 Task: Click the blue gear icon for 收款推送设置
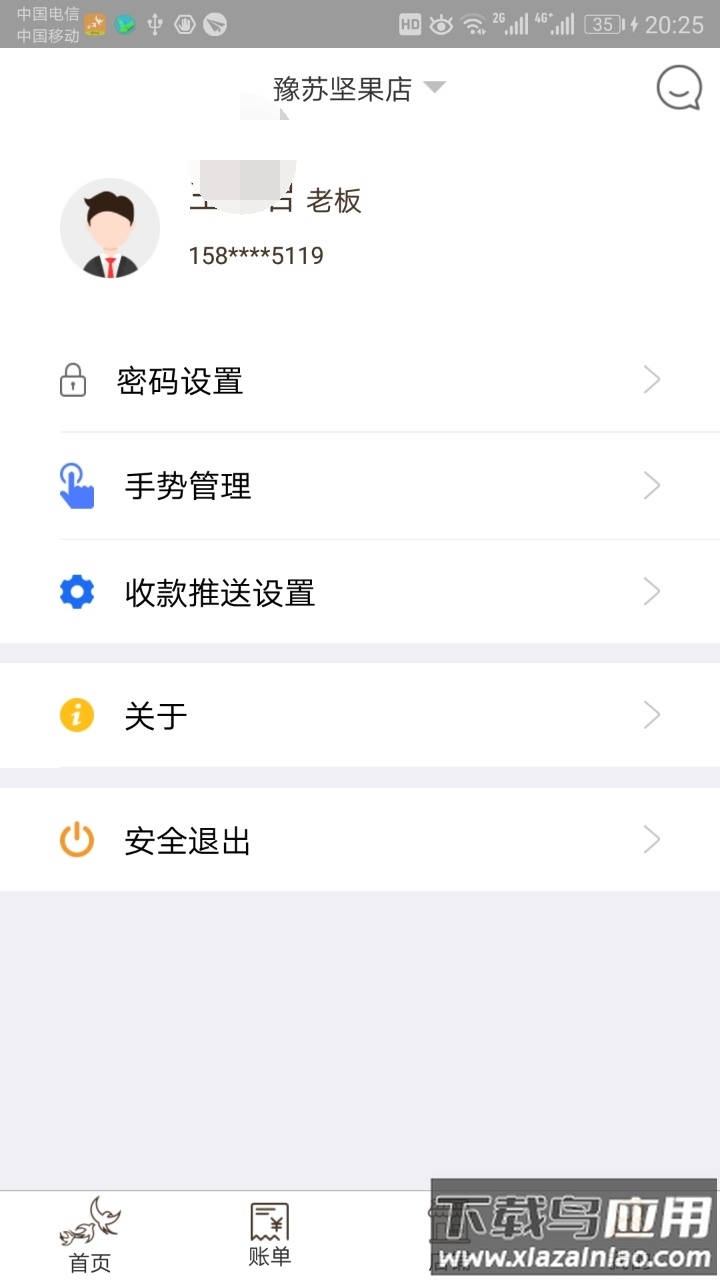click(77, 592)
